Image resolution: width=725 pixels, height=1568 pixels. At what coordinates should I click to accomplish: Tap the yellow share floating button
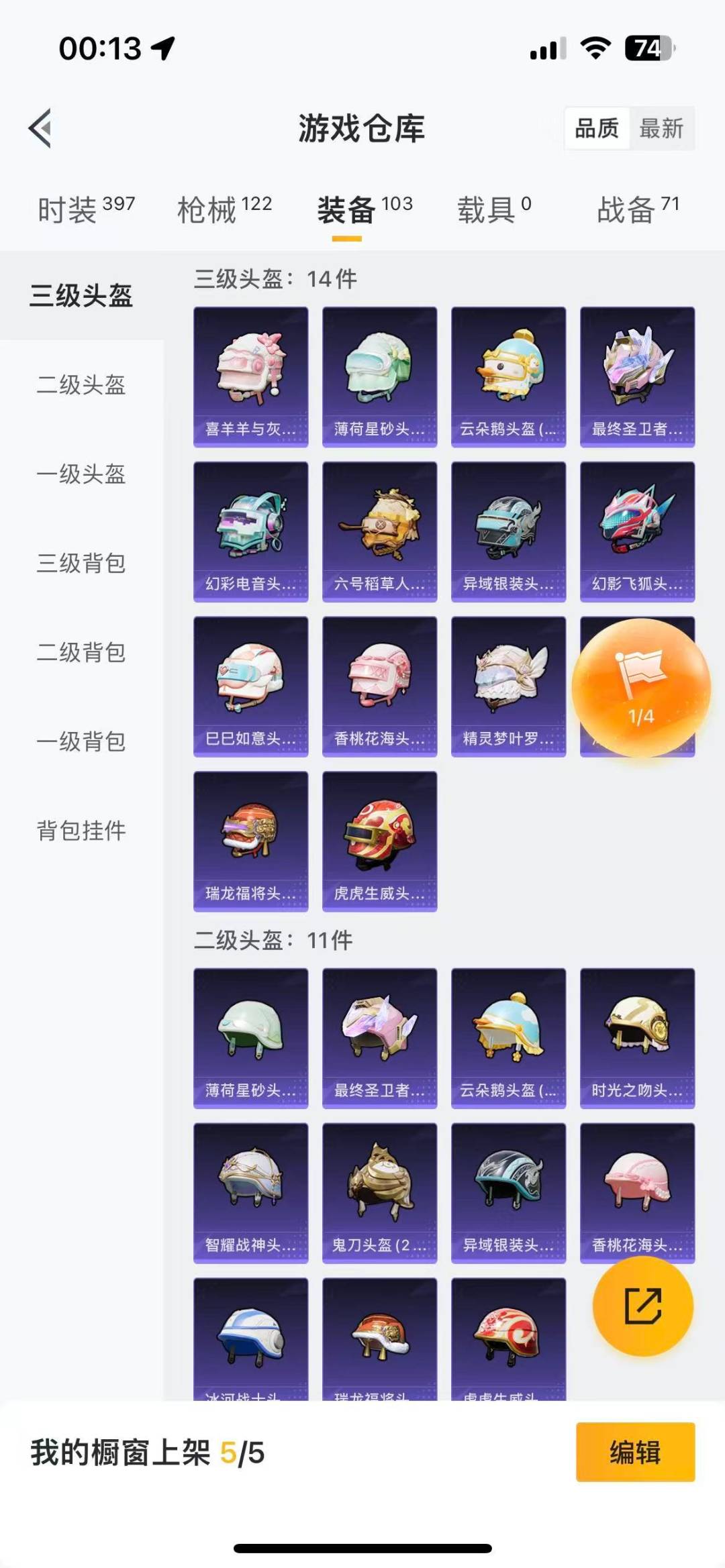pos(642,1306)
